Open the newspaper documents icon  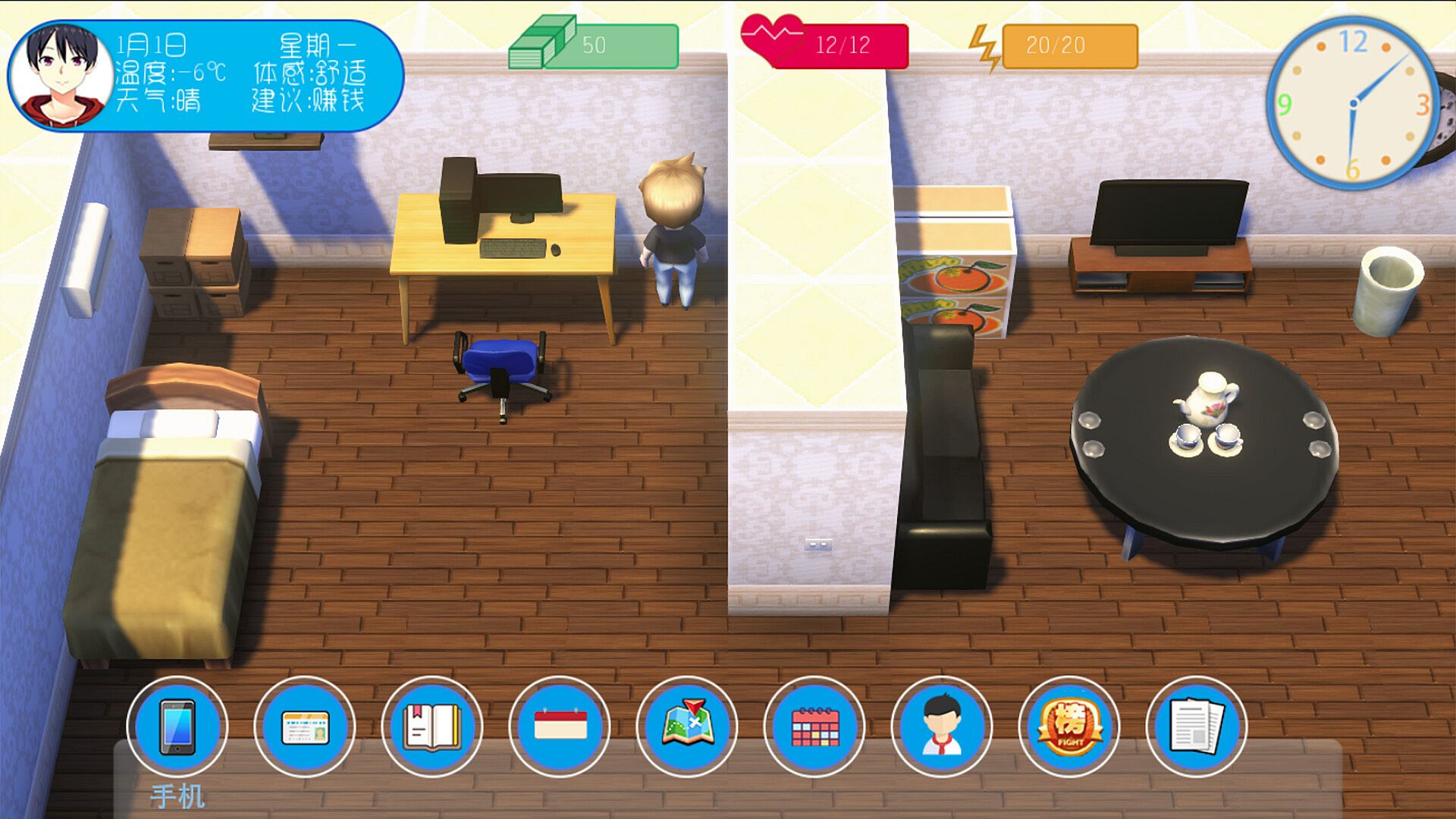point(1197,726)
